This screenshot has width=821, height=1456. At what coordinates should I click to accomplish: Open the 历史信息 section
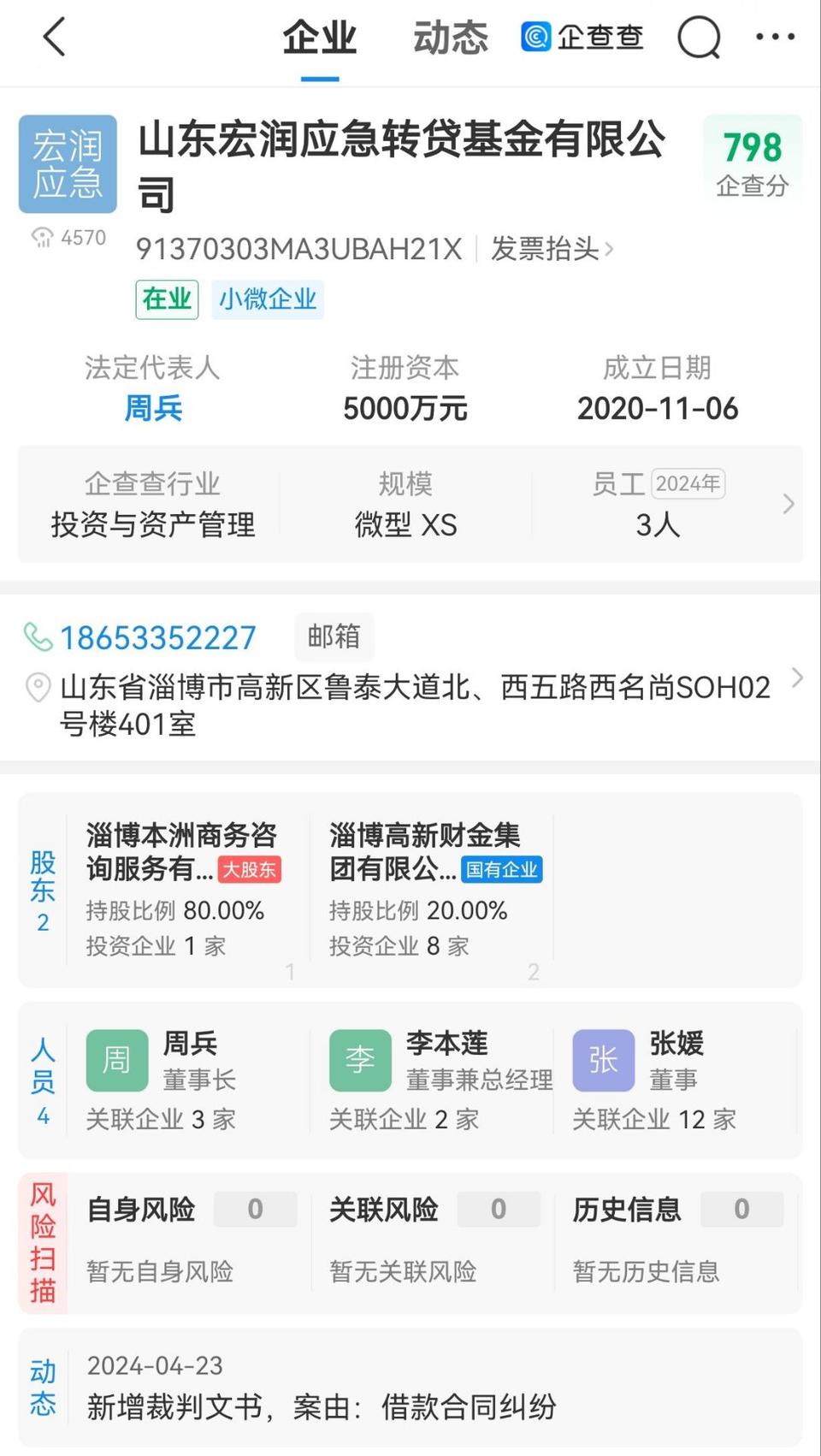tap(677, 1239)
